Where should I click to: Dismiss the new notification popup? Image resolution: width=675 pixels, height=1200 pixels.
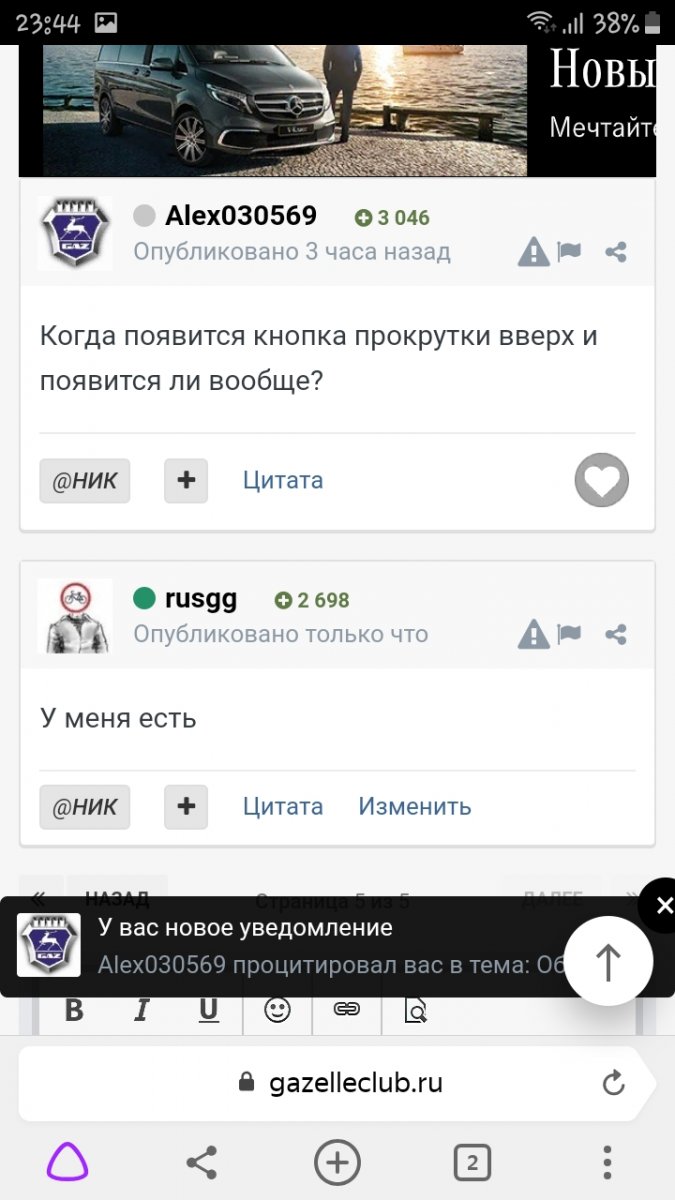coord(663,906)
